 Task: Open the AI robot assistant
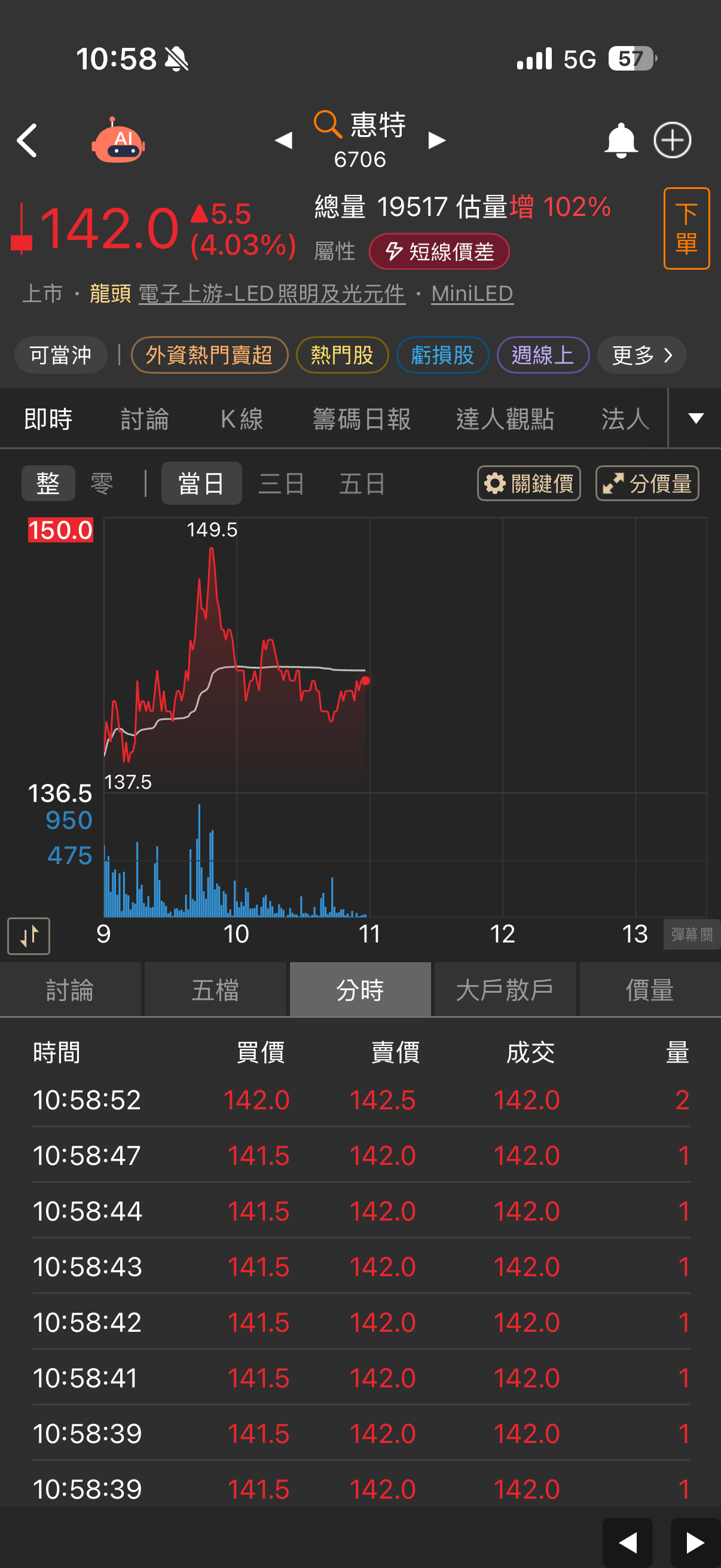[x=118, y=141]
